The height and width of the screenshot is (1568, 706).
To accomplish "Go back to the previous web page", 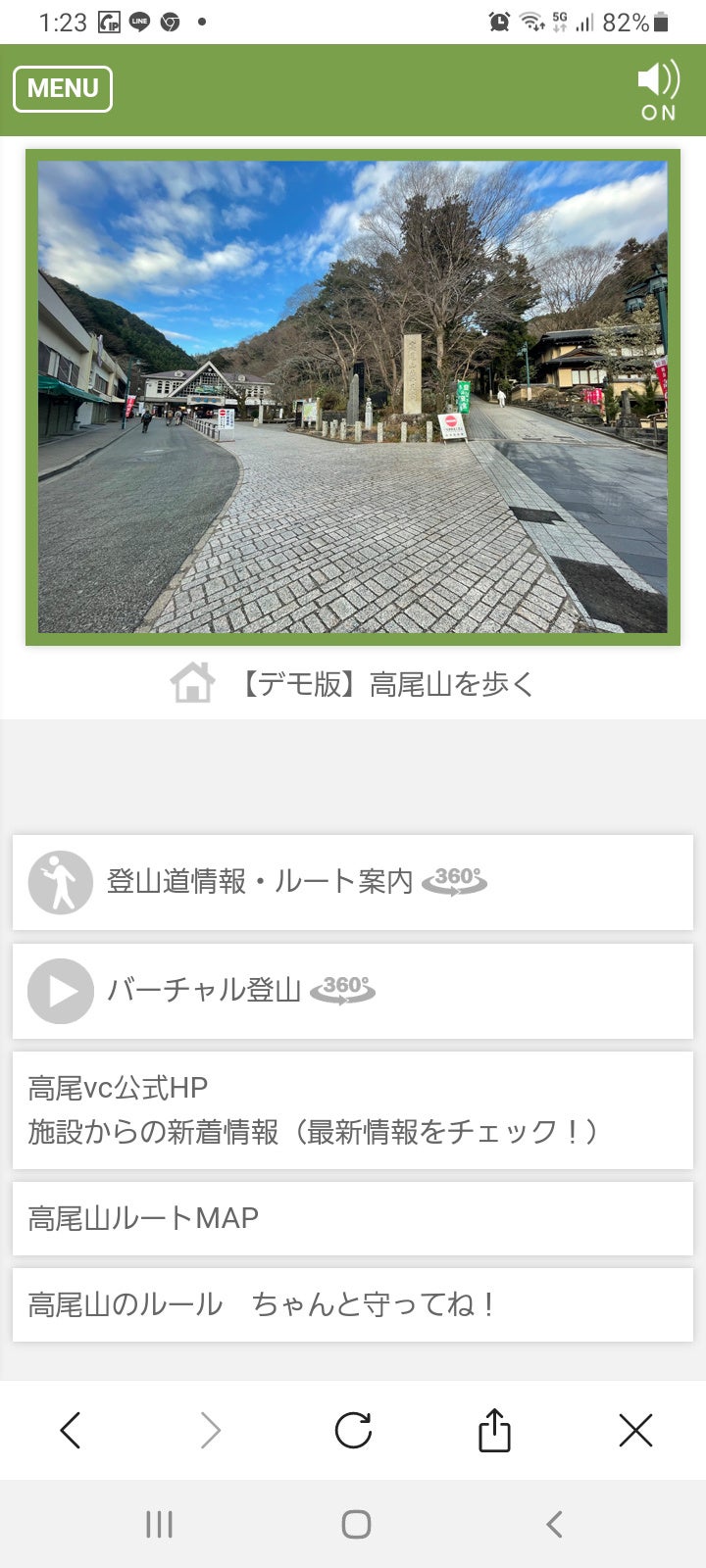I will pyautogui.click(x=71, y=1431).
